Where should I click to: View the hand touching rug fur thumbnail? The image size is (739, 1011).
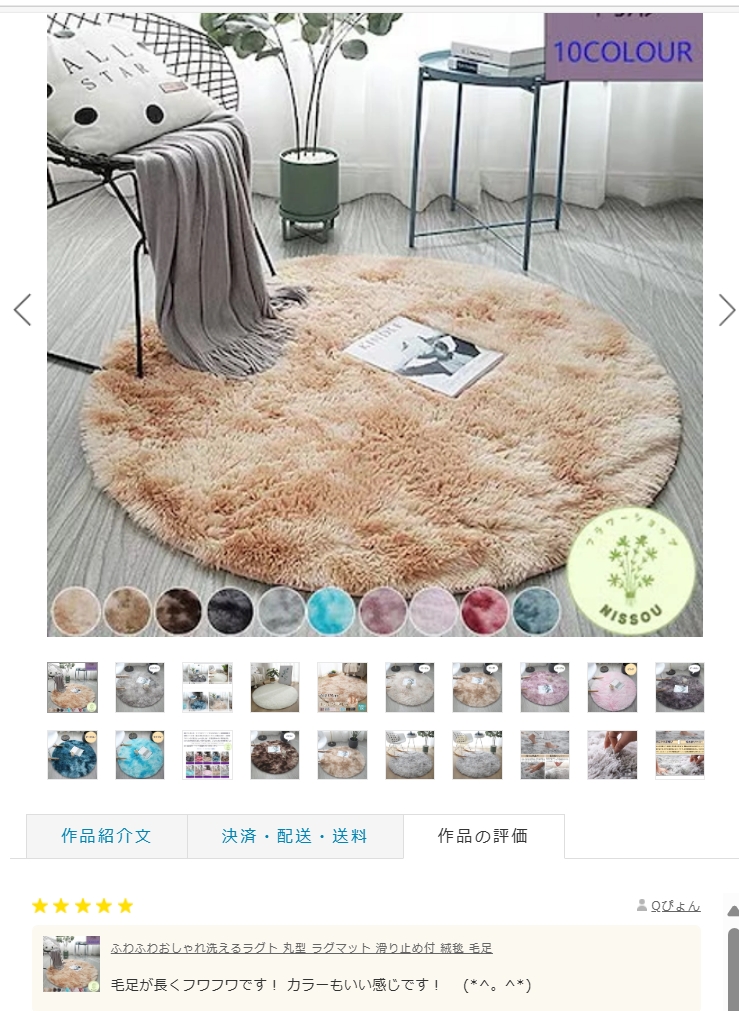click(x=612, y=755)
